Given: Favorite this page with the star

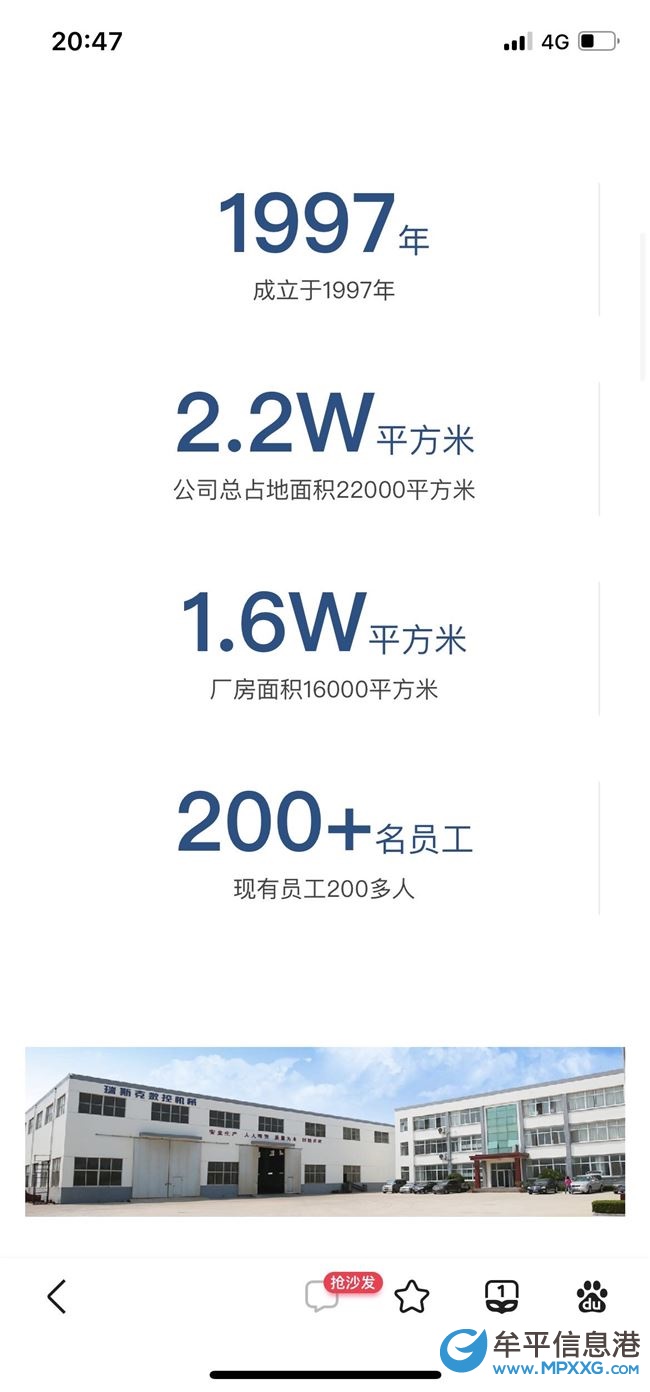Looking at the screenshot, I should click(411, 1297).
